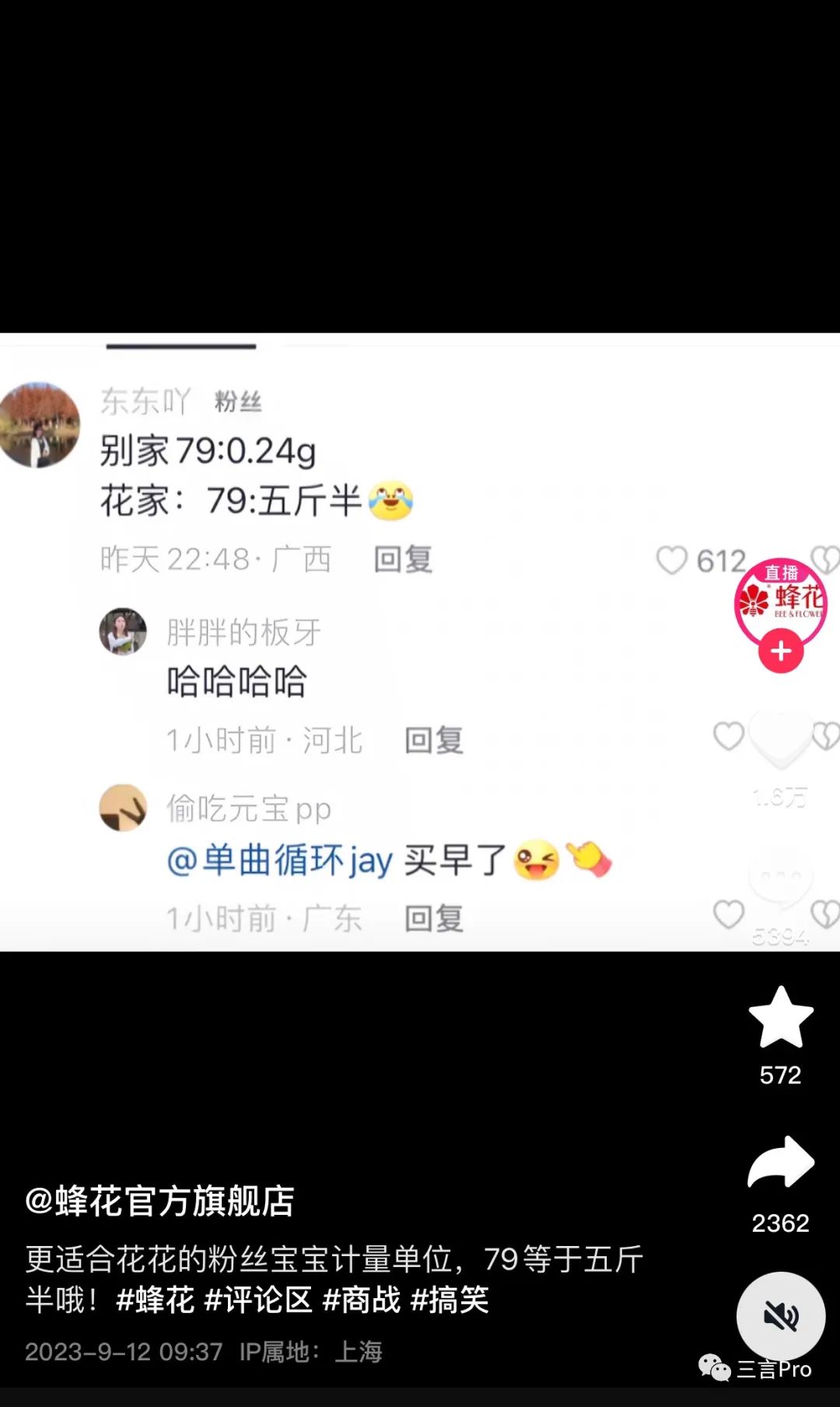Screen dimensions: 840x1407
Task: Open the #蜂花 hashtag
Action: point(155,1300)
